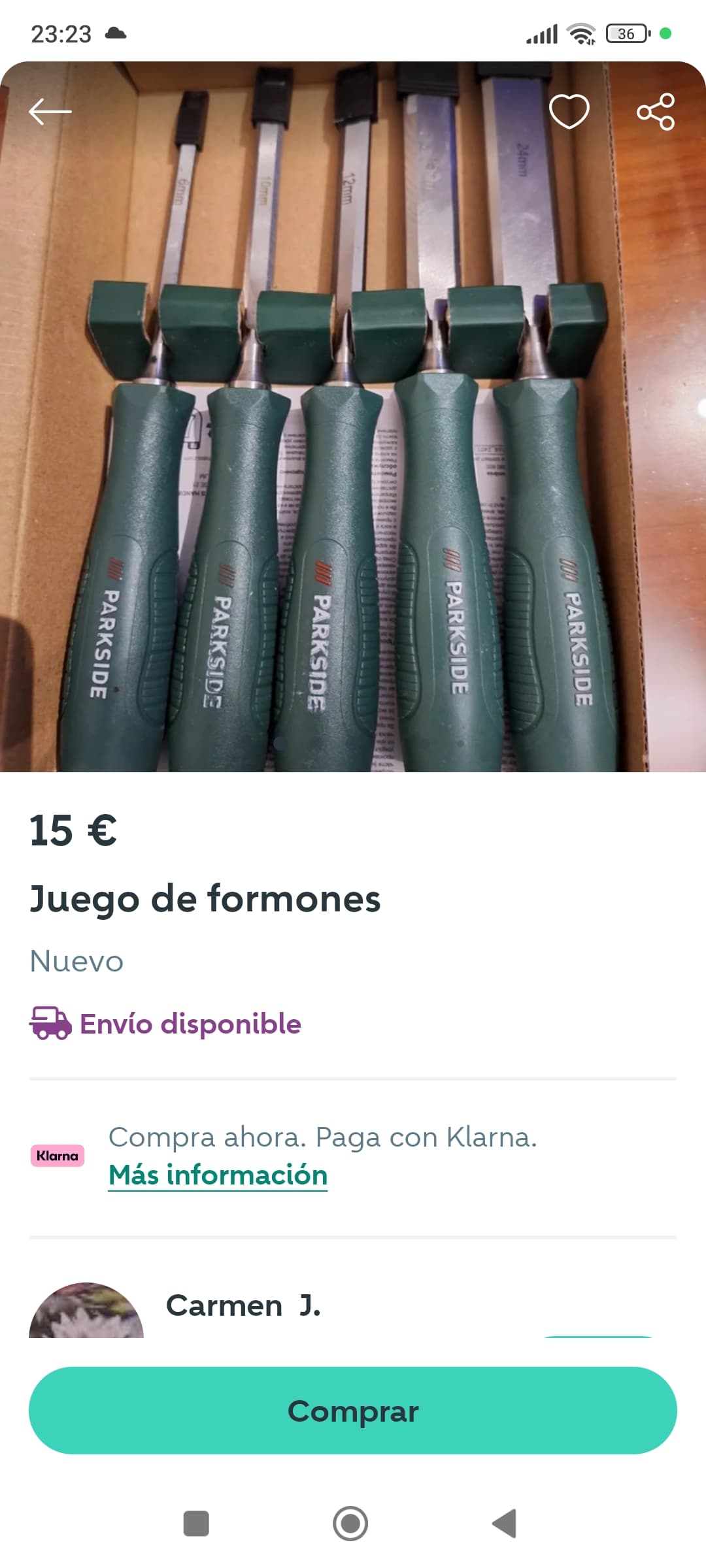The height and width of the screenshot is (1568, 706).
Task: View seller Carmen J.'s profile
Action: (243, 1306)
